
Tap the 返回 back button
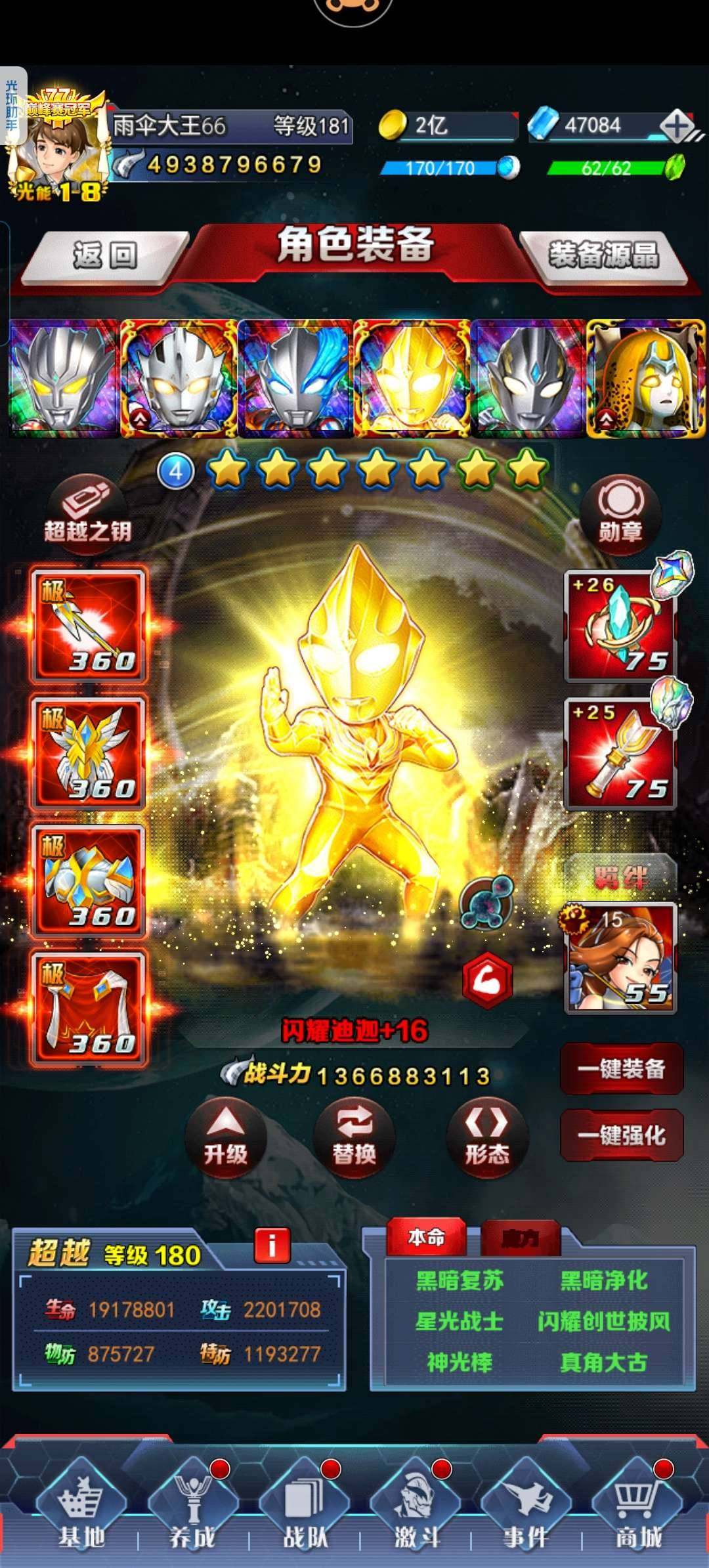[104, 256]
